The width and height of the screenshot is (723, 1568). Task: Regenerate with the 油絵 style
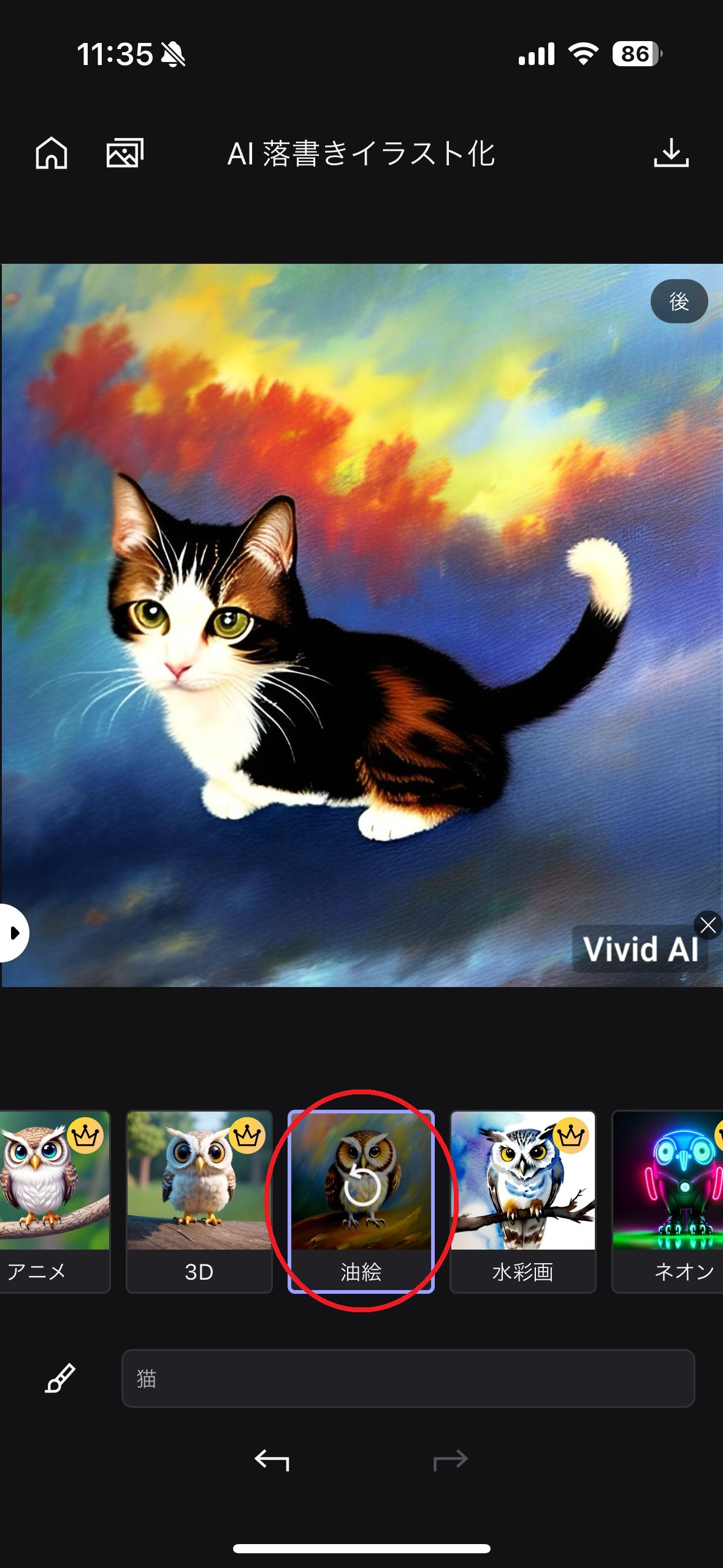tap(361, 1201)
